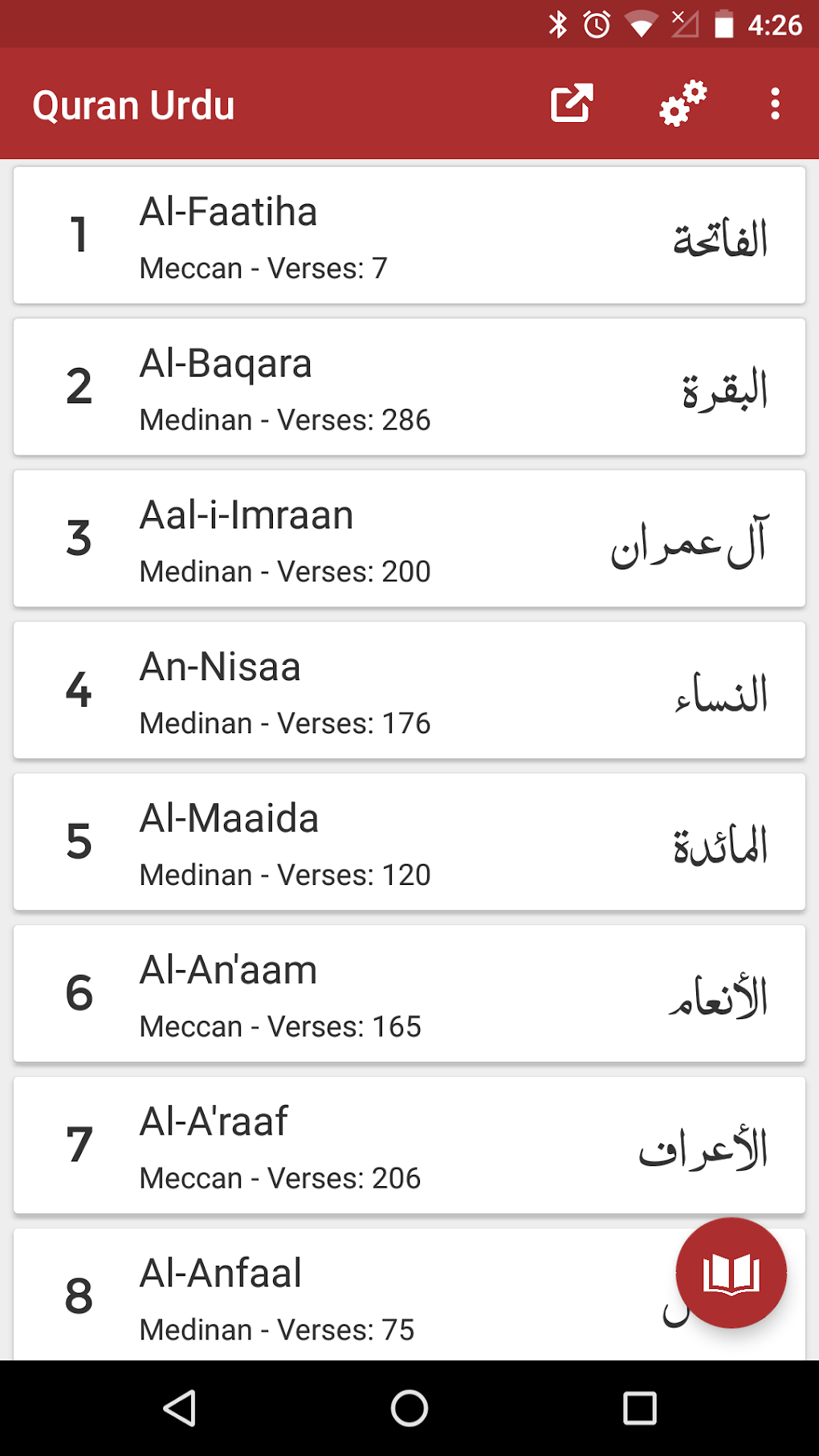Tap the floating open-book button
Image resolution: width=819 pixels, height=1456 pixels.
click(x=731, y=1273)
